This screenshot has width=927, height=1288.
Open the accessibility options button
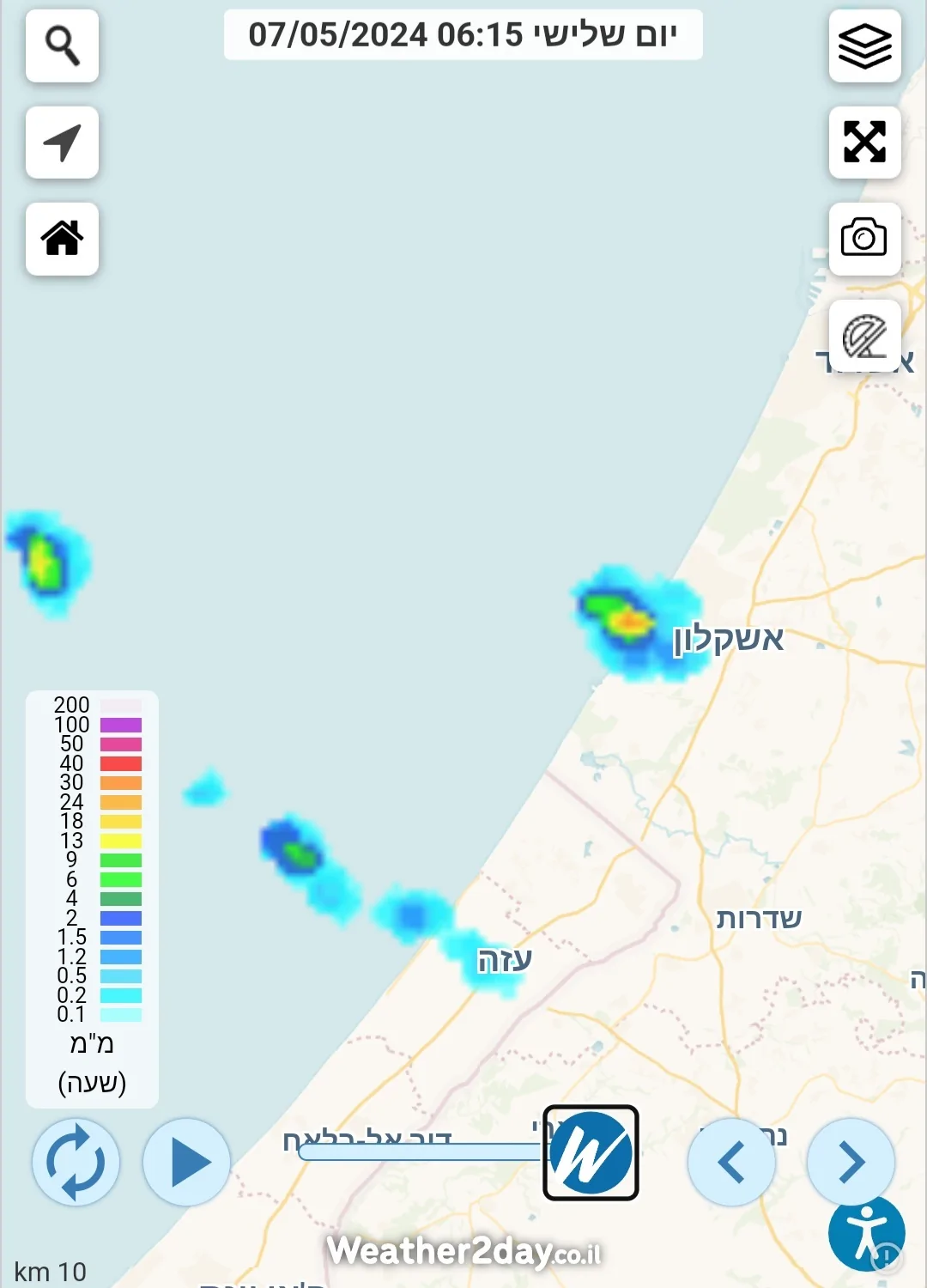pyautogui.click(x=866, y=1234)
